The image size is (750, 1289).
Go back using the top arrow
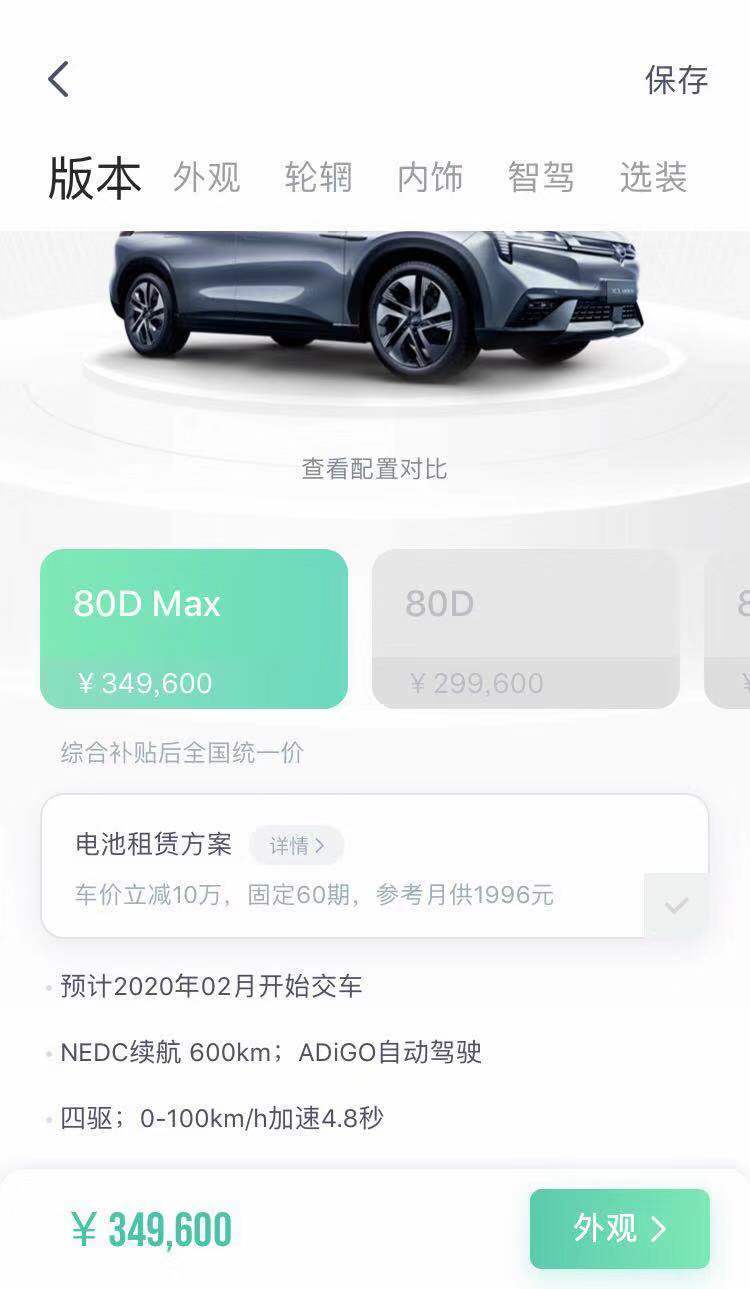tap(58, 79)
